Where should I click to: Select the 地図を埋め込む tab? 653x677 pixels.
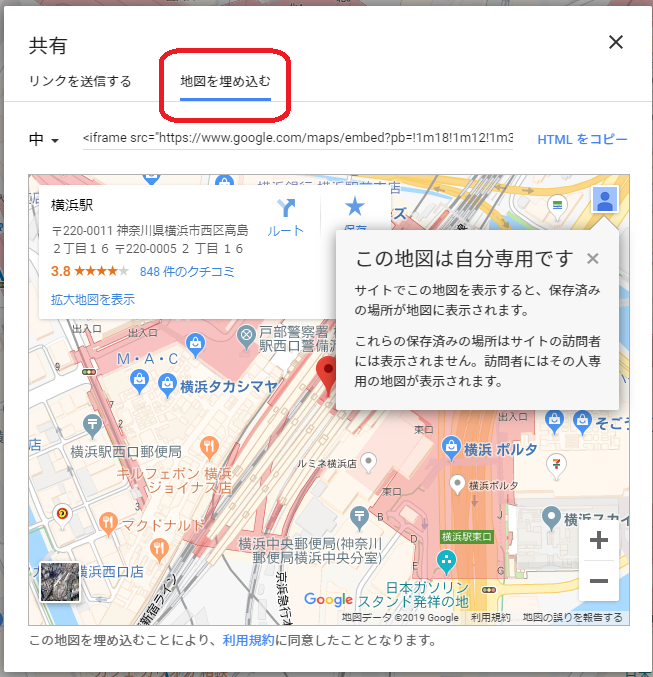point(225,81)
